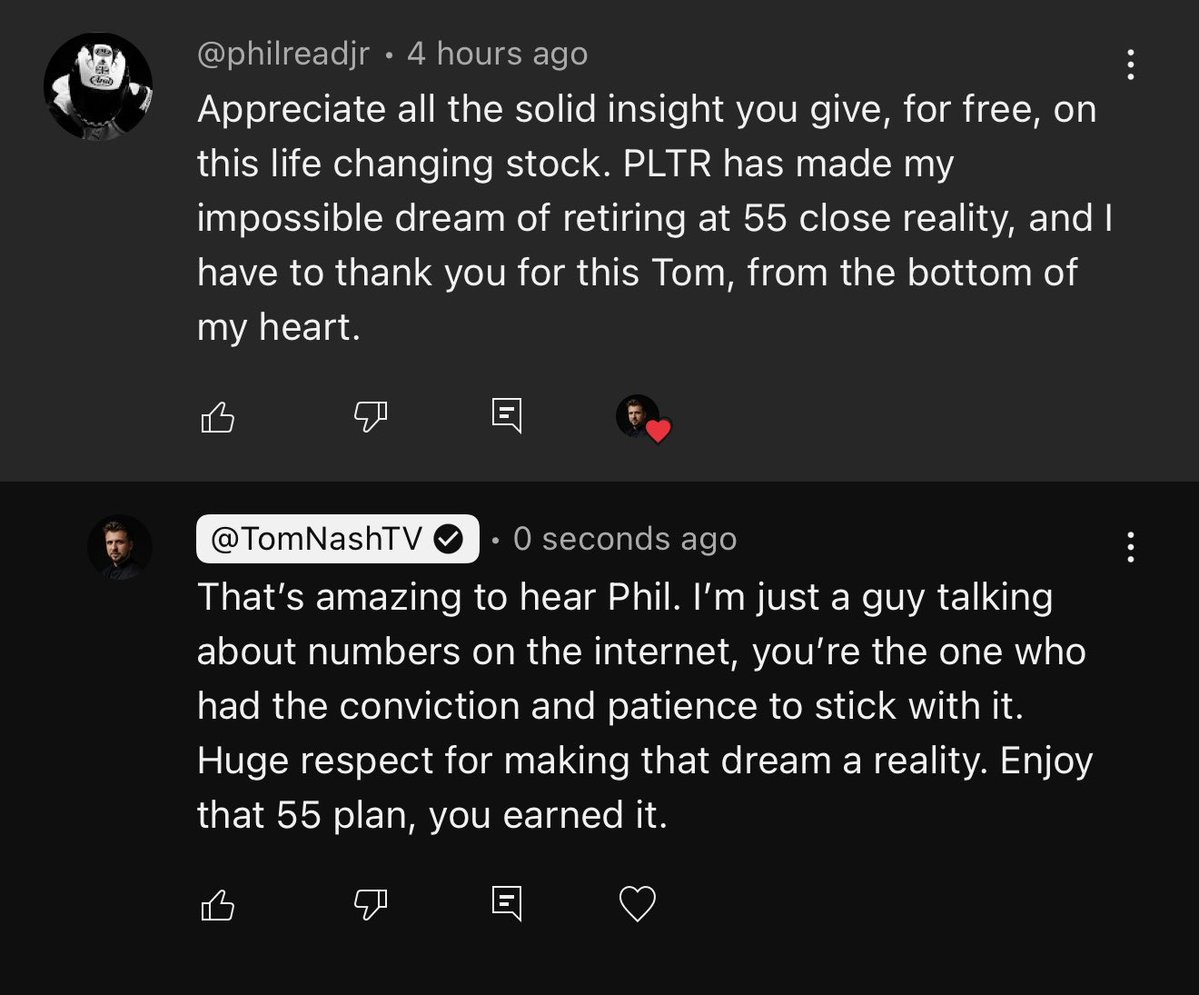Give a heart to @TomNashTV's reply
This screenshot has width=1199, height=995.
pyautogui.click(x=637, y=905)
